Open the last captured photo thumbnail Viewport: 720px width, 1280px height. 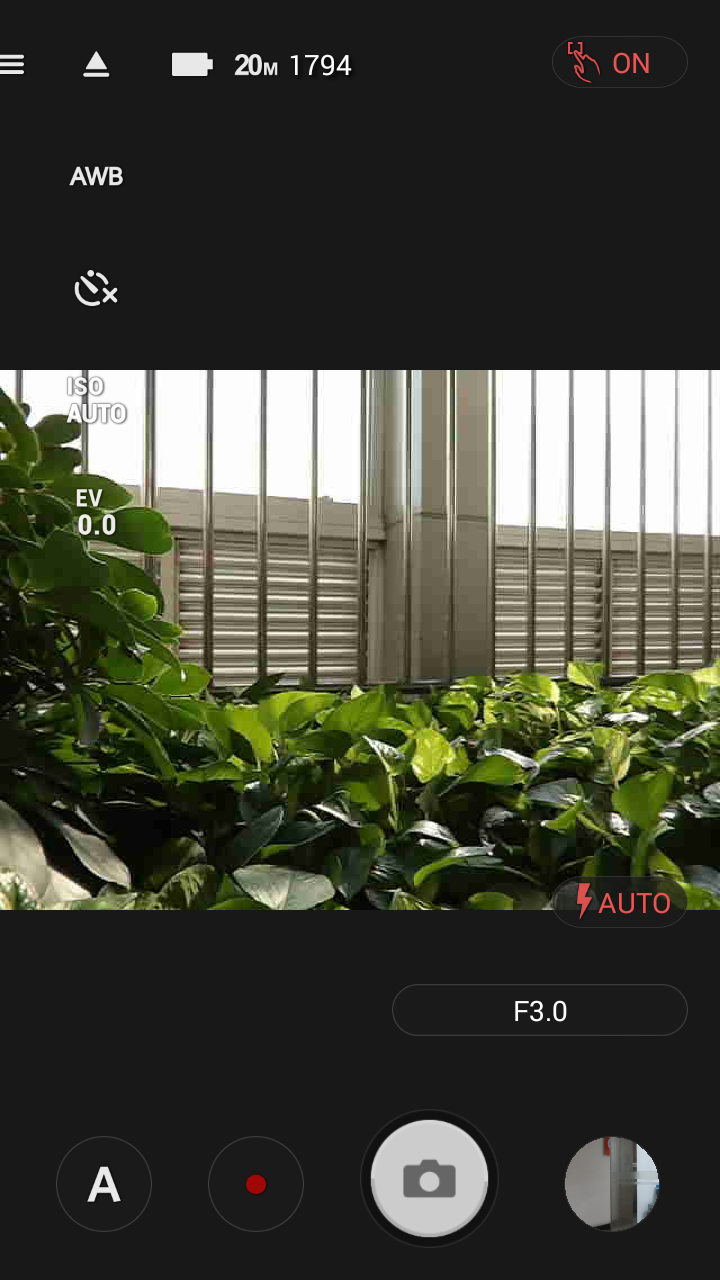612,1184
